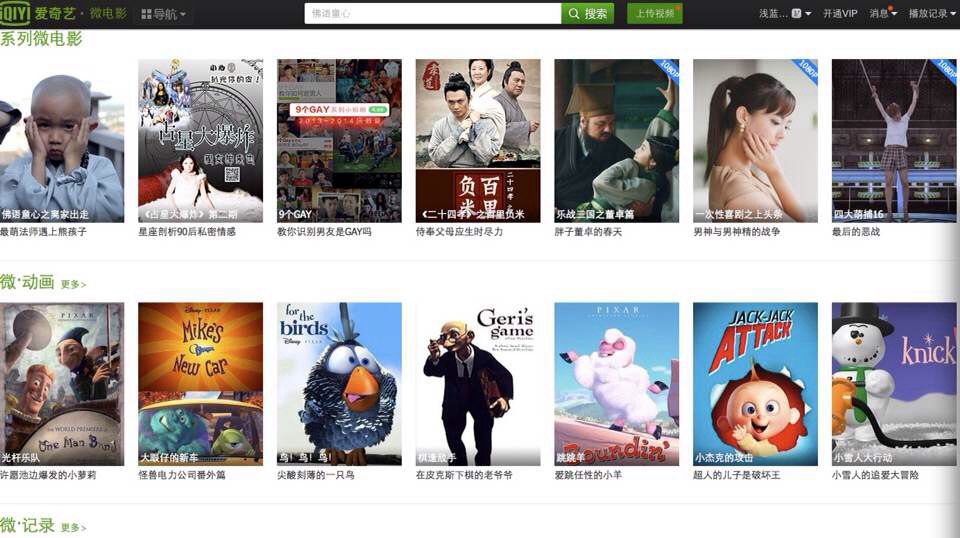View more in 微·记录 section
Screen dimensions: 960x538
pos(73,528)
